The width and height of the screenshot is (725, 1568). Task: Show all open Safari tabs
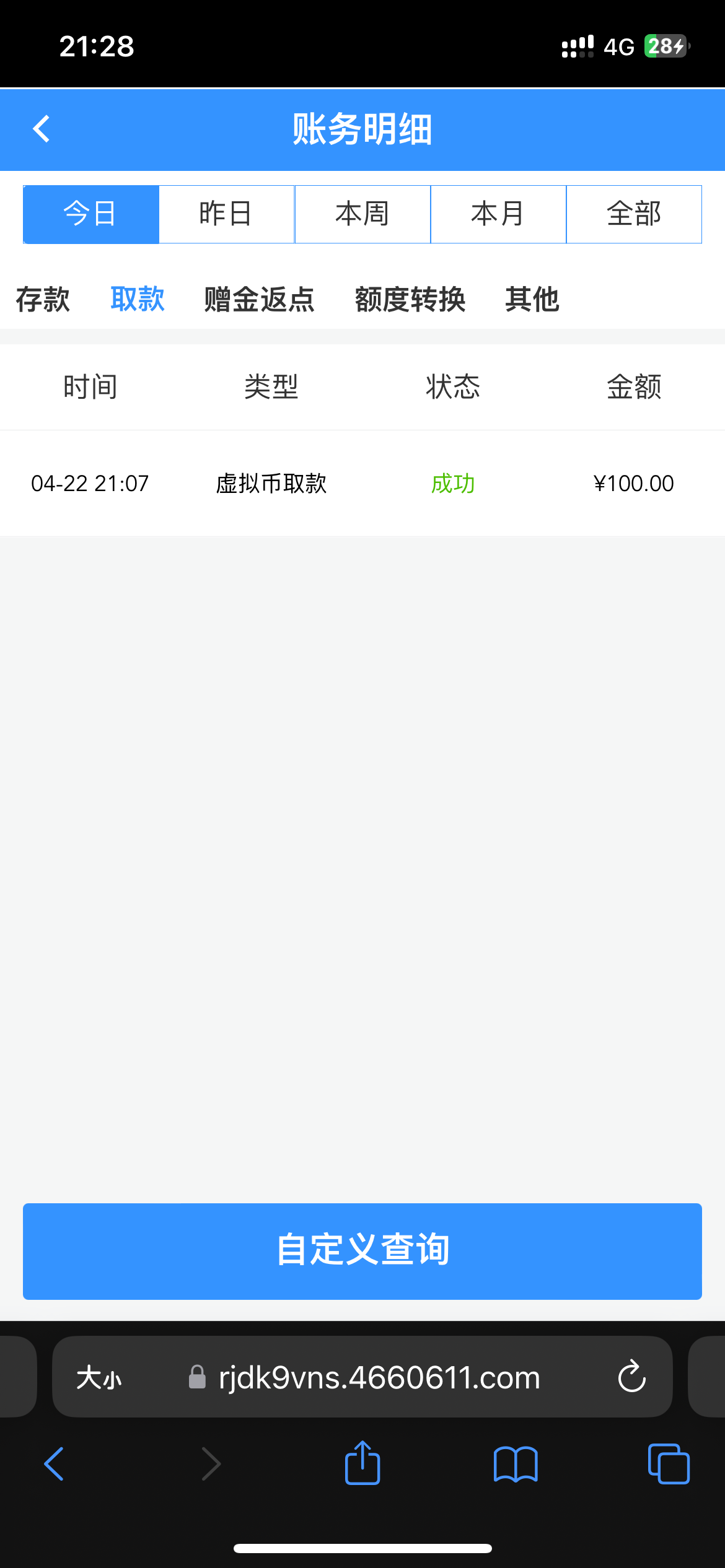coord(669,1464)
